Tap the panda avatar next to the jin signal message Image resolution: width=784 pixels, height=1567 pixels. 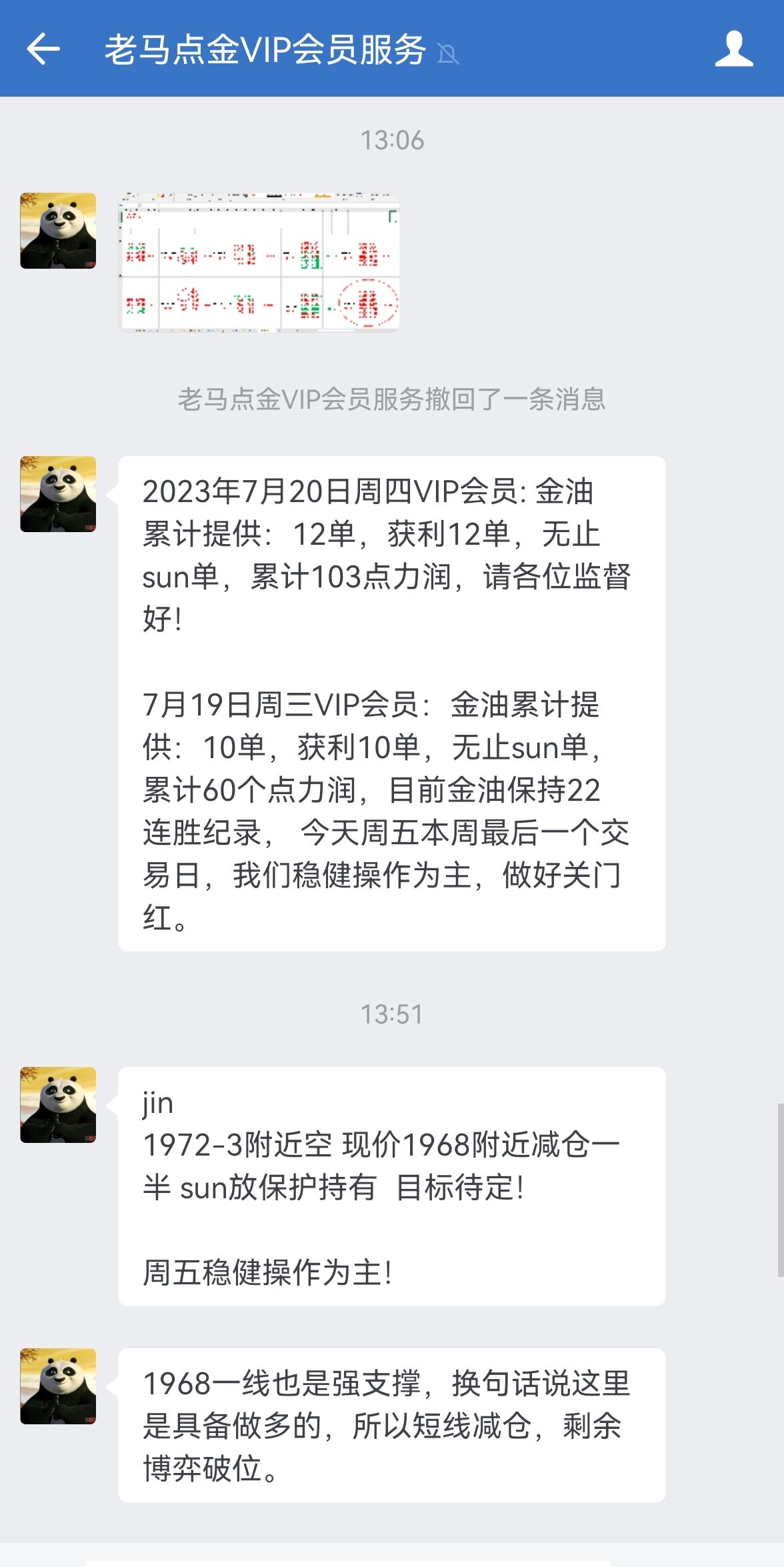[x=57, y=1104]
